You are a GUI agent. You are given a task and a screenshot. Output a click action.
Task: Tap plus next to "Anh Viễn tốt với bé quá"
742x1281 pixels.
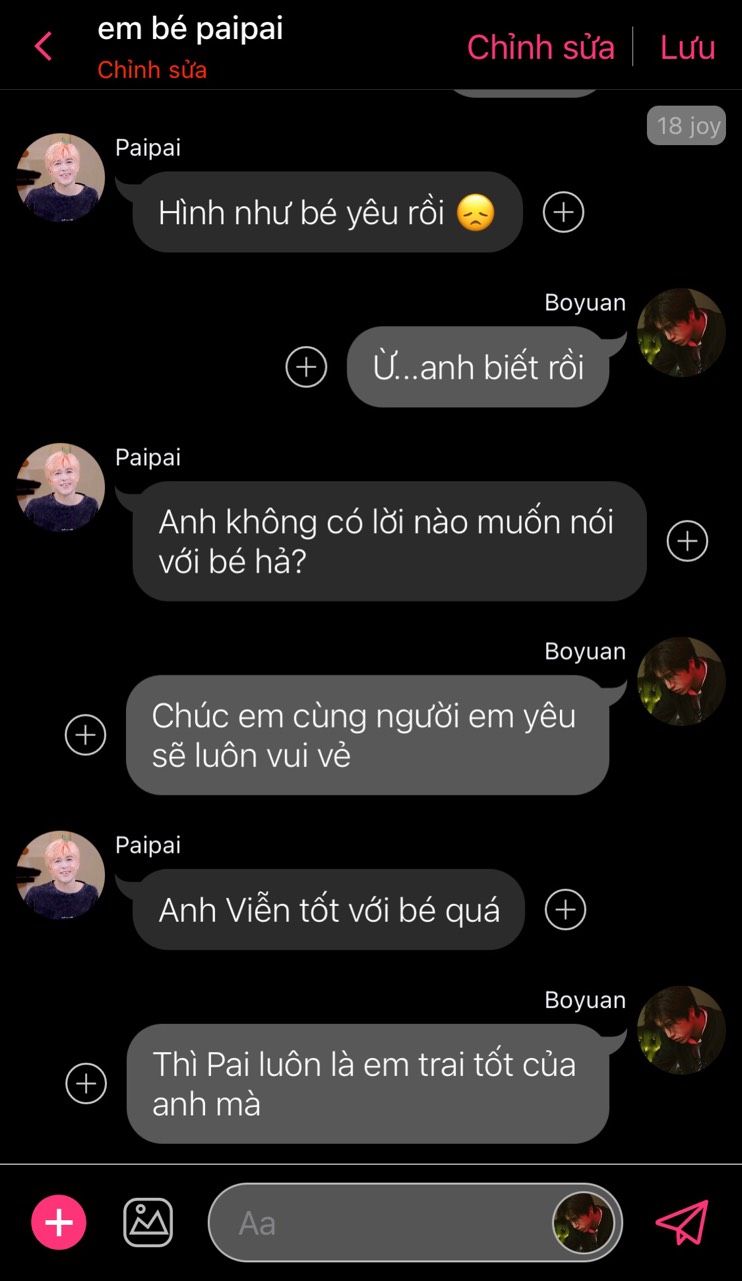[x=565, y=909]
